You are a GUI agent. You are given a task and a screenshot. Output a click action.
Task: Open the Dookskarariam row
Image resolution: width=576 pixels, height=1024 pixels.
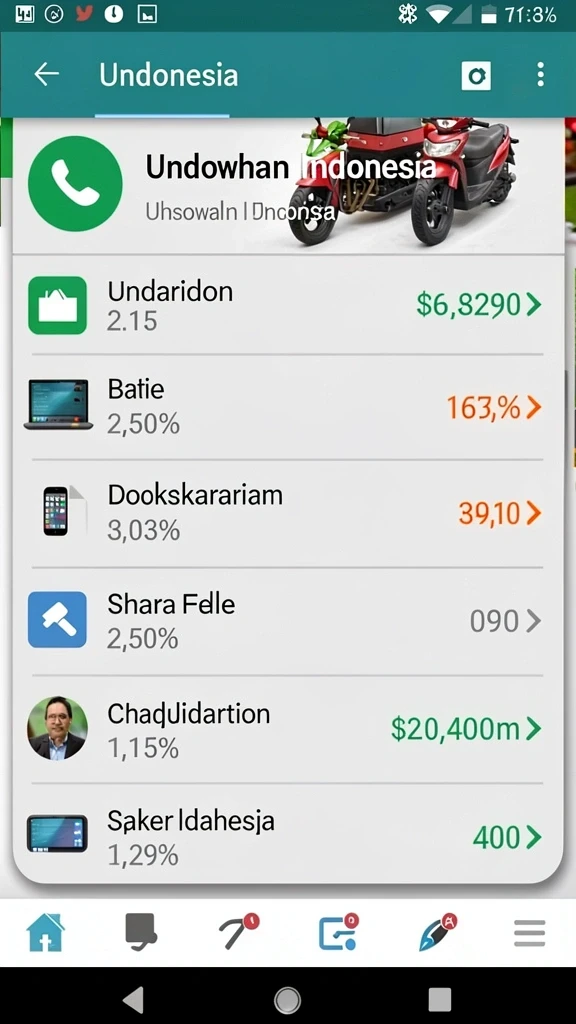pos(287,513)
